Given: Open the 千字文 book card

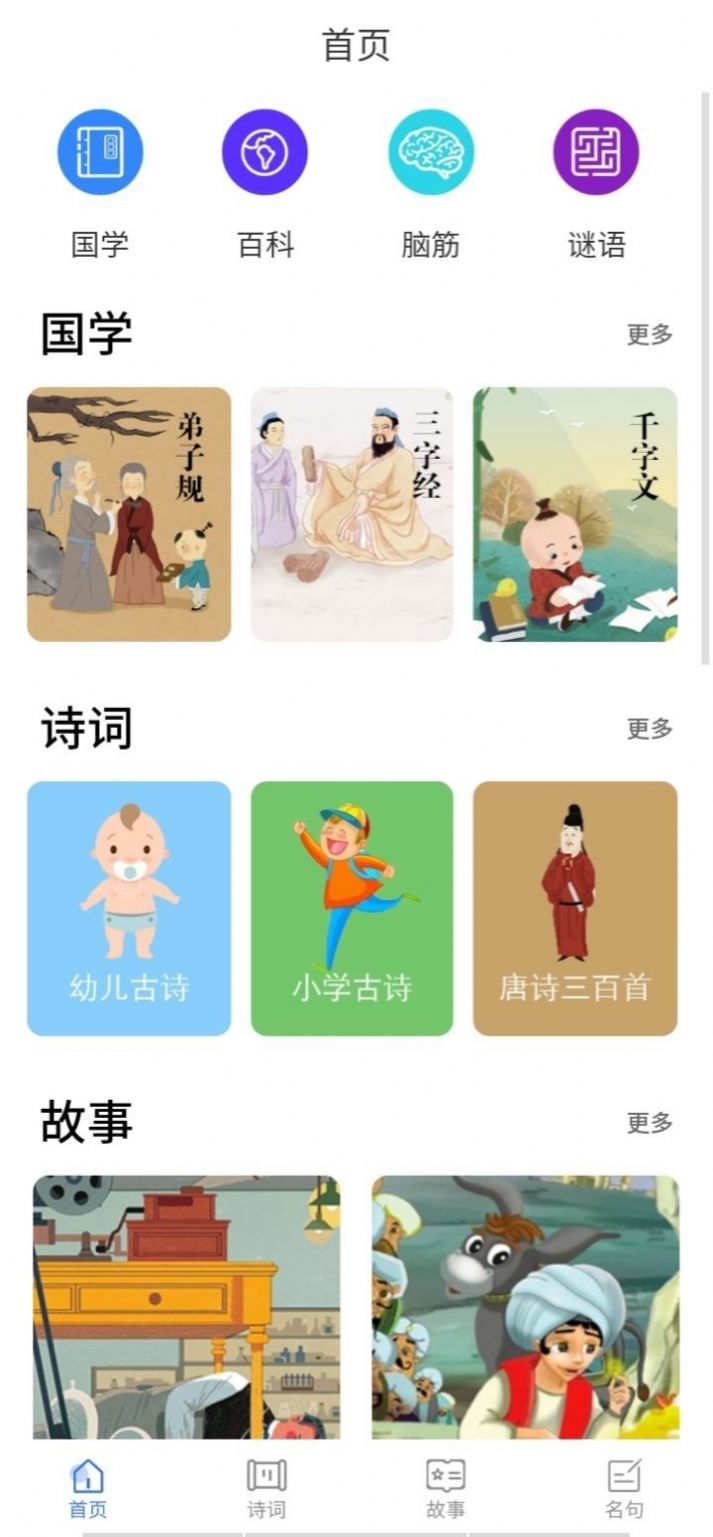Looking at the screenshot, I should click(x=575, y=514).
